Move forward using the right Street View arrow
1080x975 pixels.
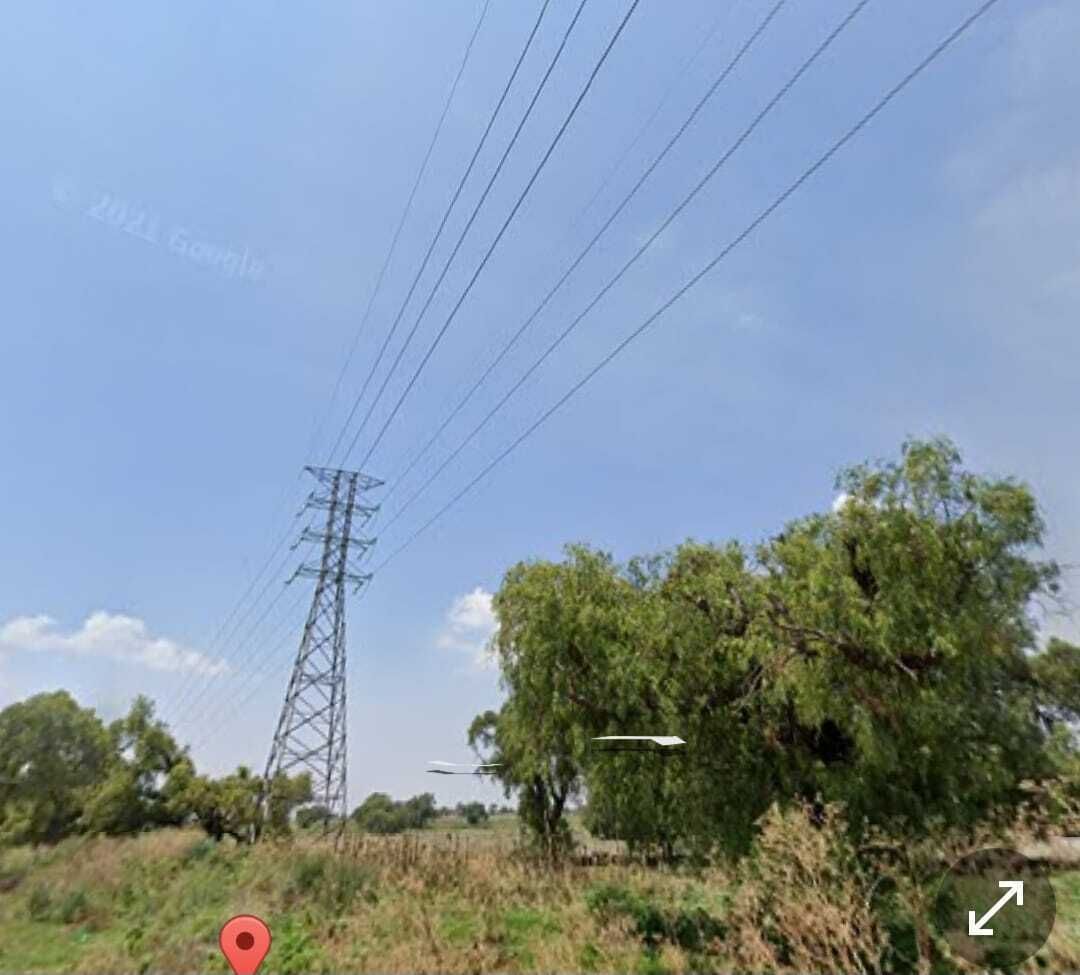(639, 741)
